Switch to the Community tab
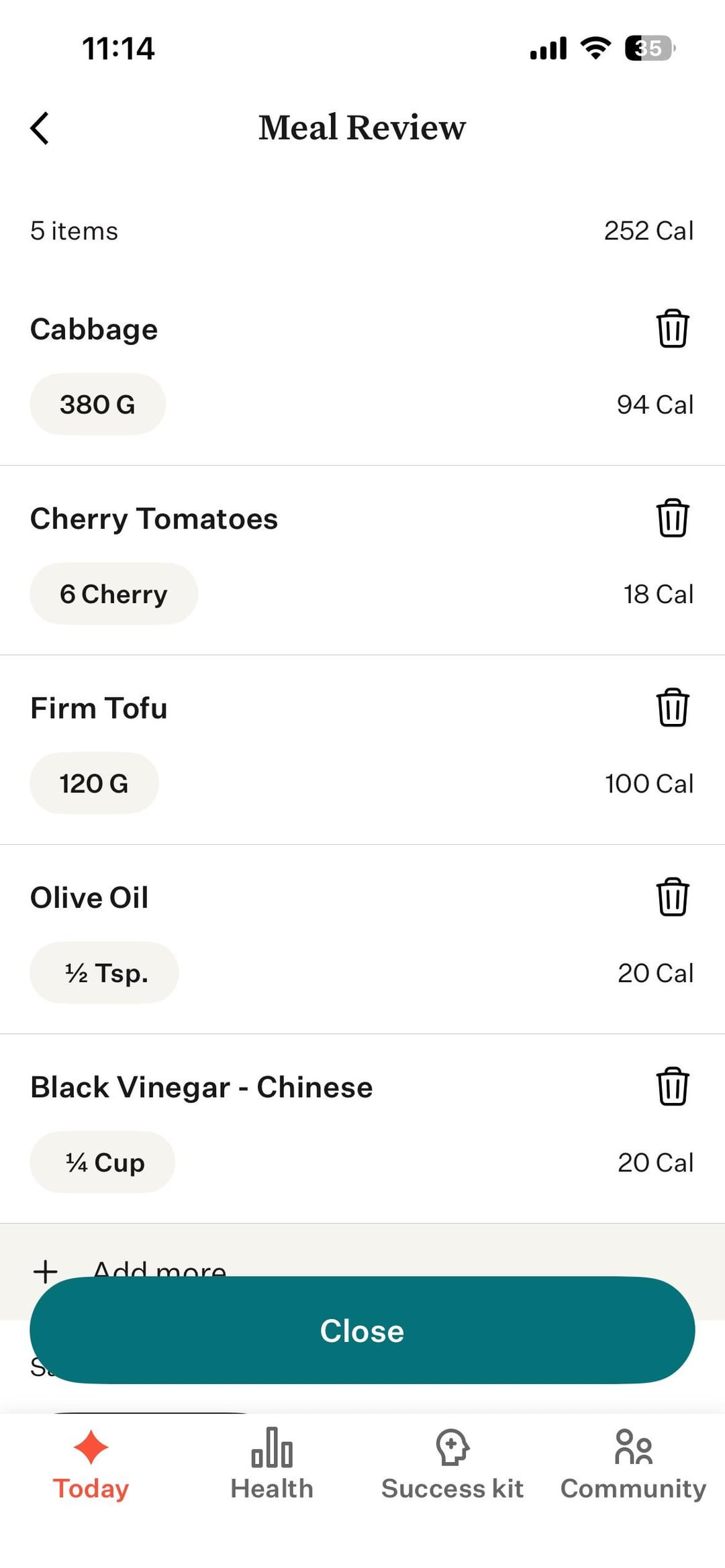This screenshot has height=1568, width=725. [633, 1466]
